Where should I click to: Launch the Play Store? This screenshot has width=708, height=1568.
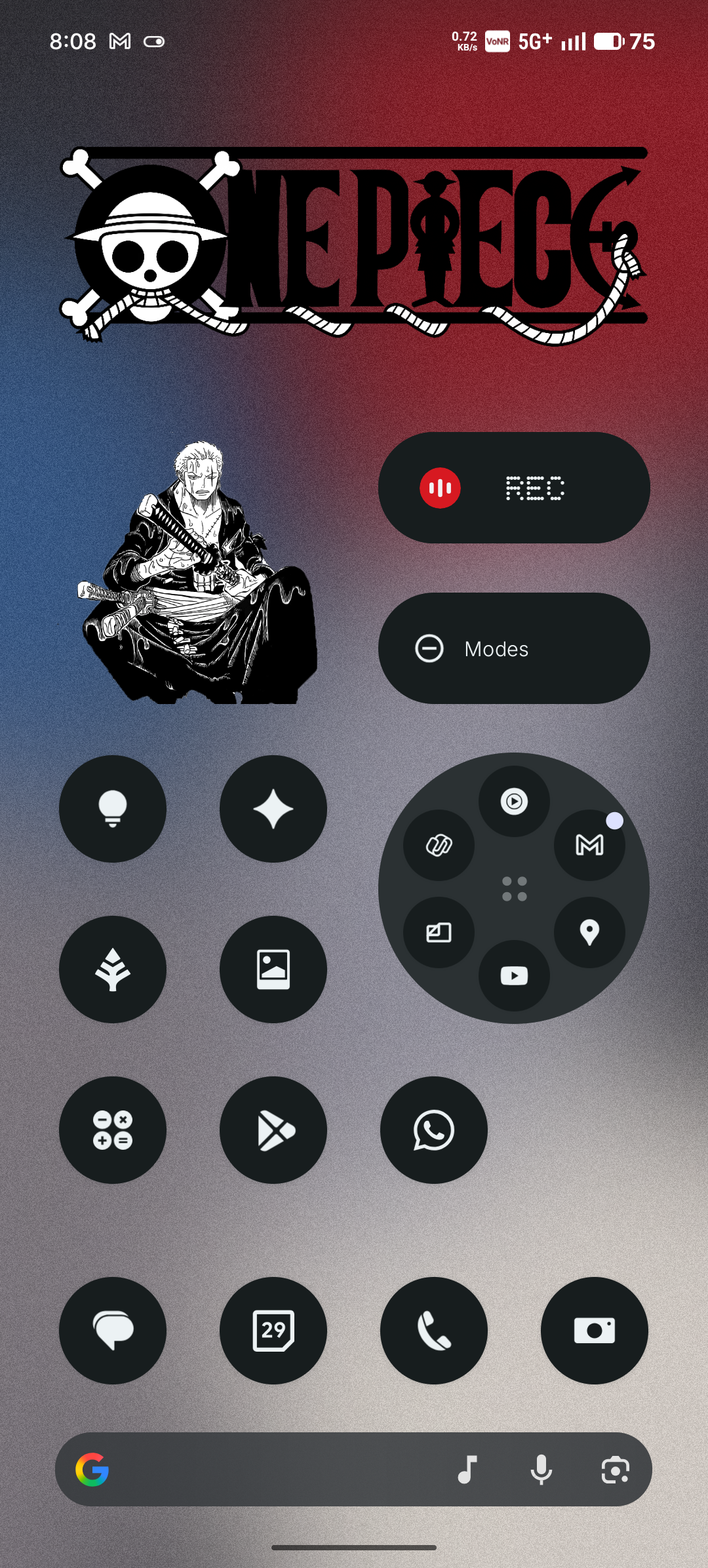point(273,1130)
